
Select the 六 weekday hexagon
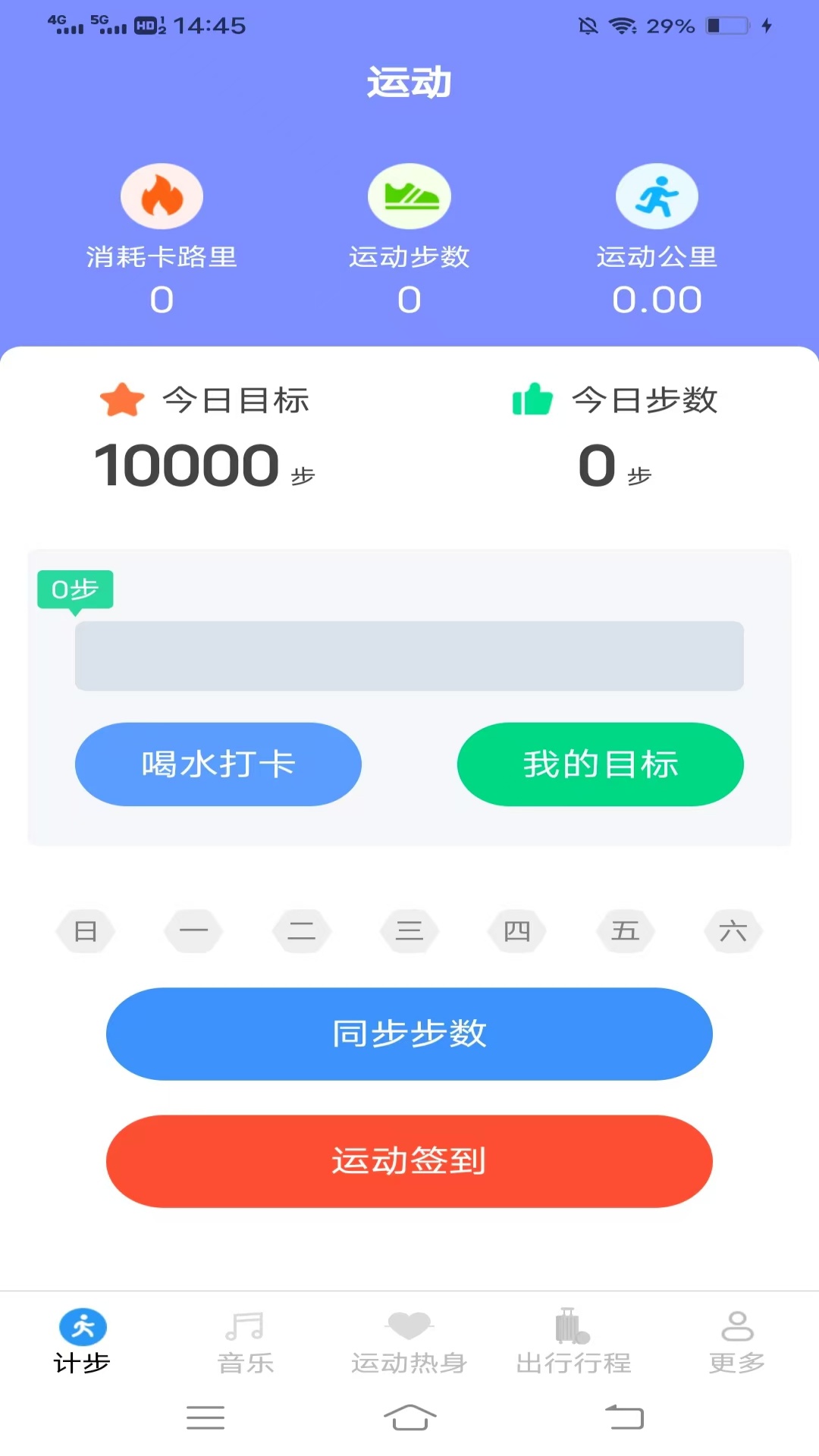click(733, 931)
